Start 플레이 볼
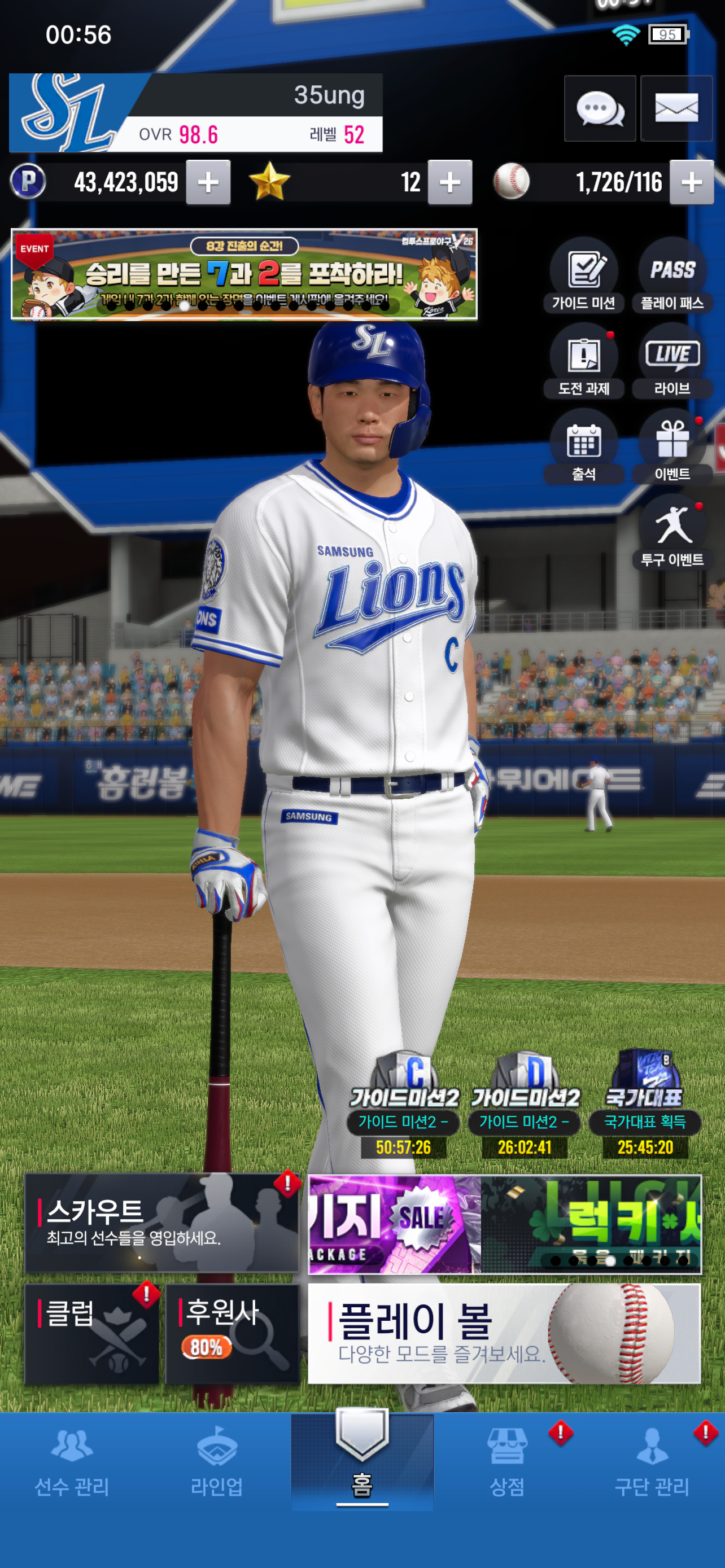The width and height of the screenshot is (725, 1568). pos(504,1334)
